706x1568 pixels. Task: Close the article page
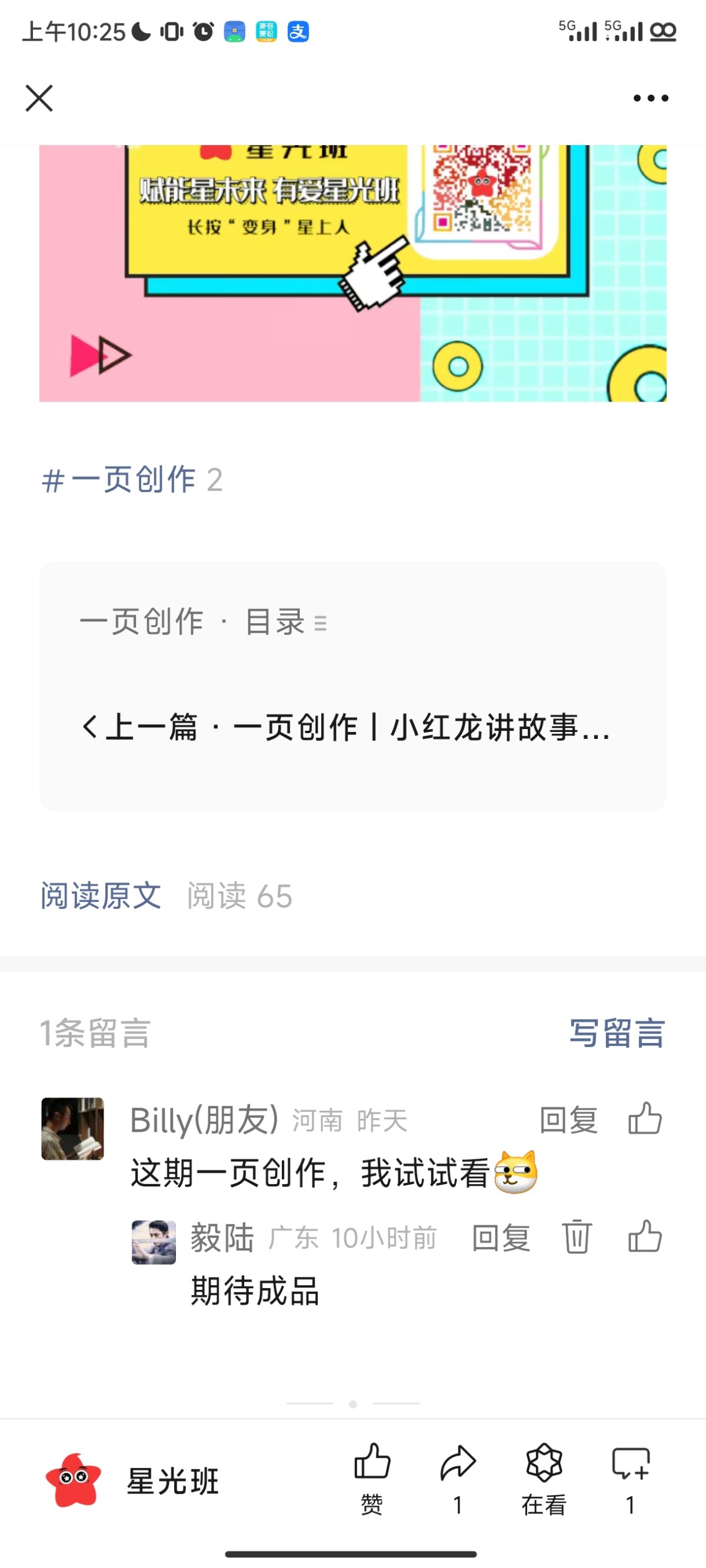[39, 98]
